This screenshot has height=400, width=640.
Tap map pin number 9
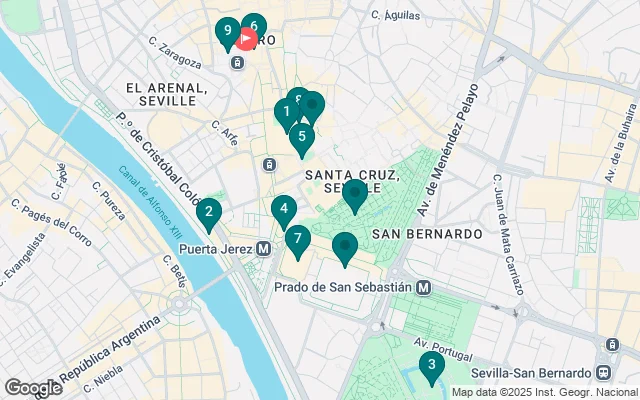[x=228, y=32]
